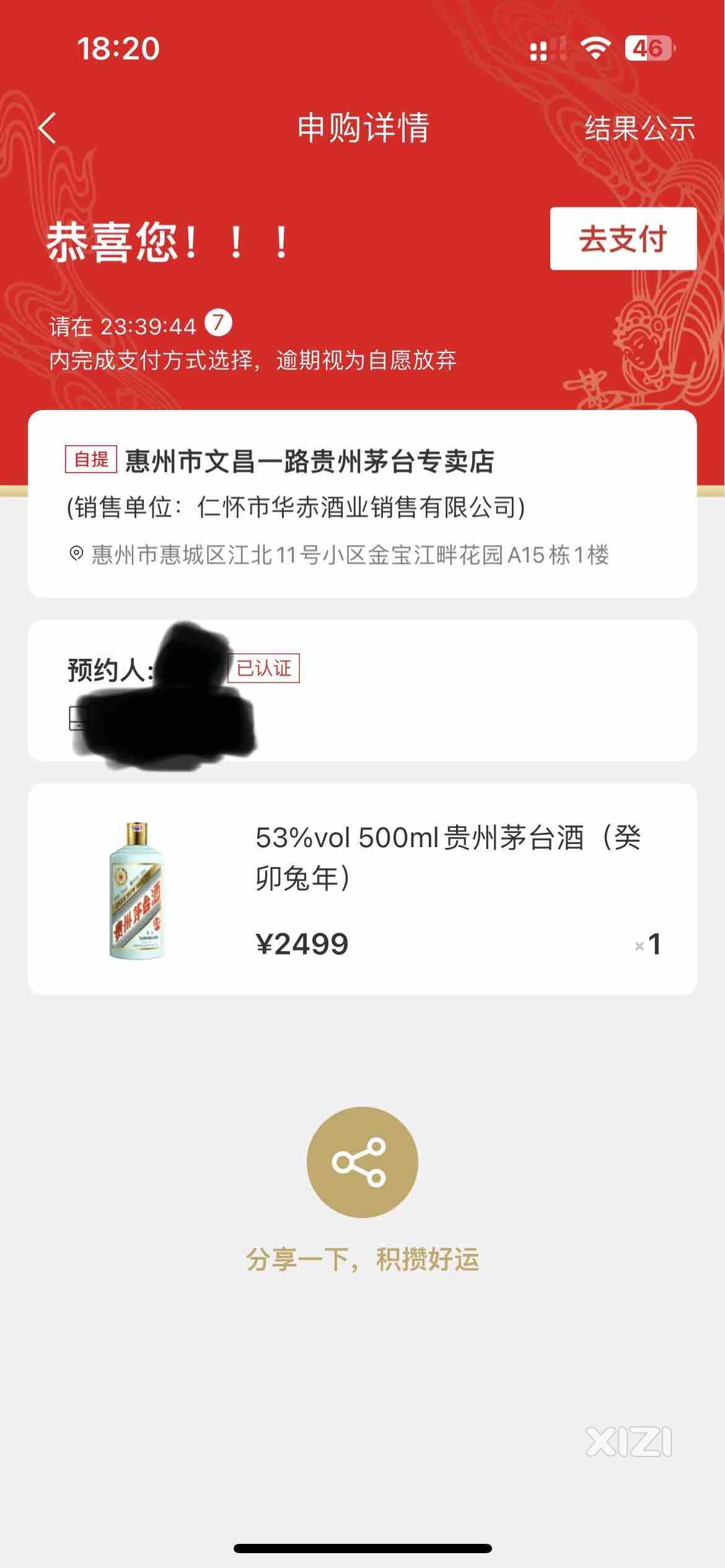The height and width of the screenshot is (1568, 725).
Task: Go back using the top-left arrow
Action: 47,128
